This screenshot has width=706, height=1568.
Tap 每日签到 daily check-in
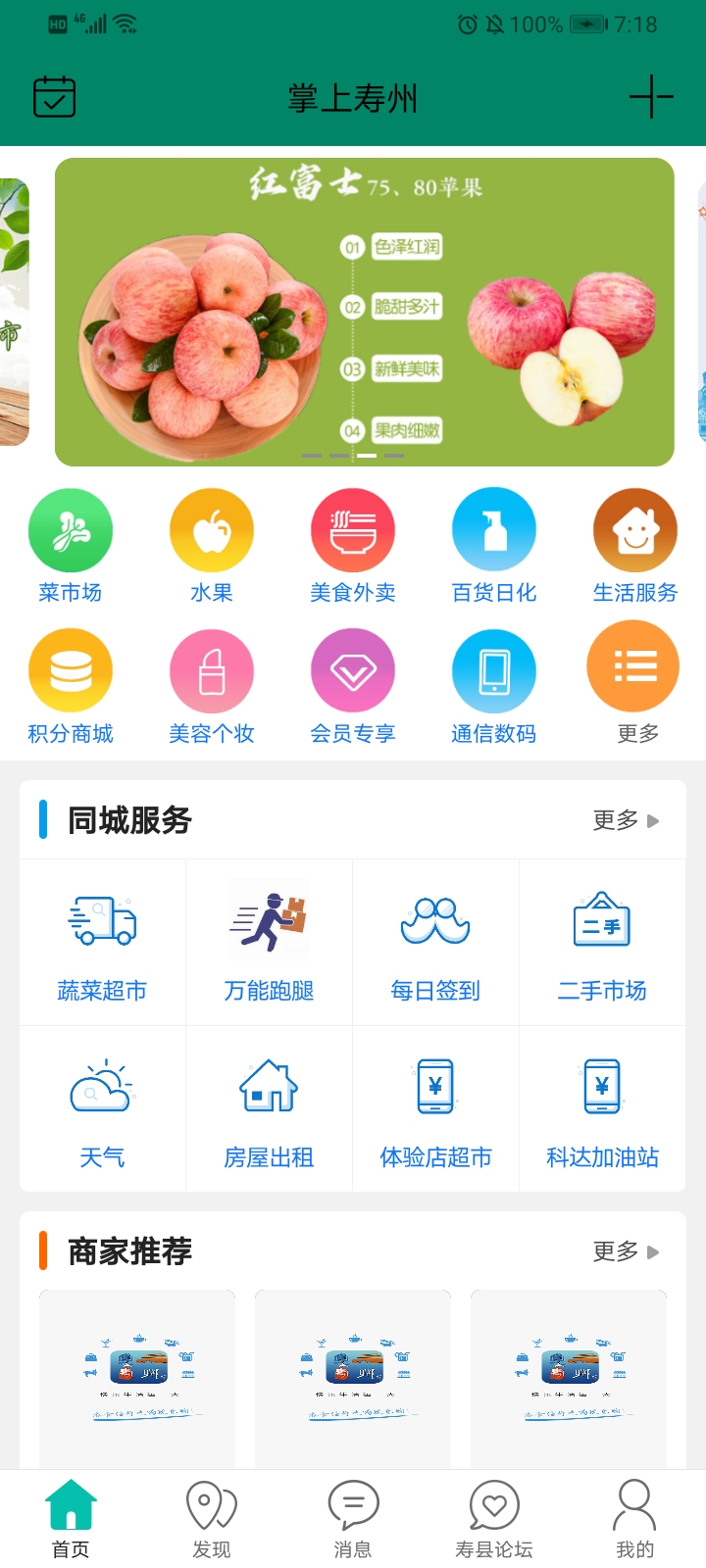coord(435,941)
